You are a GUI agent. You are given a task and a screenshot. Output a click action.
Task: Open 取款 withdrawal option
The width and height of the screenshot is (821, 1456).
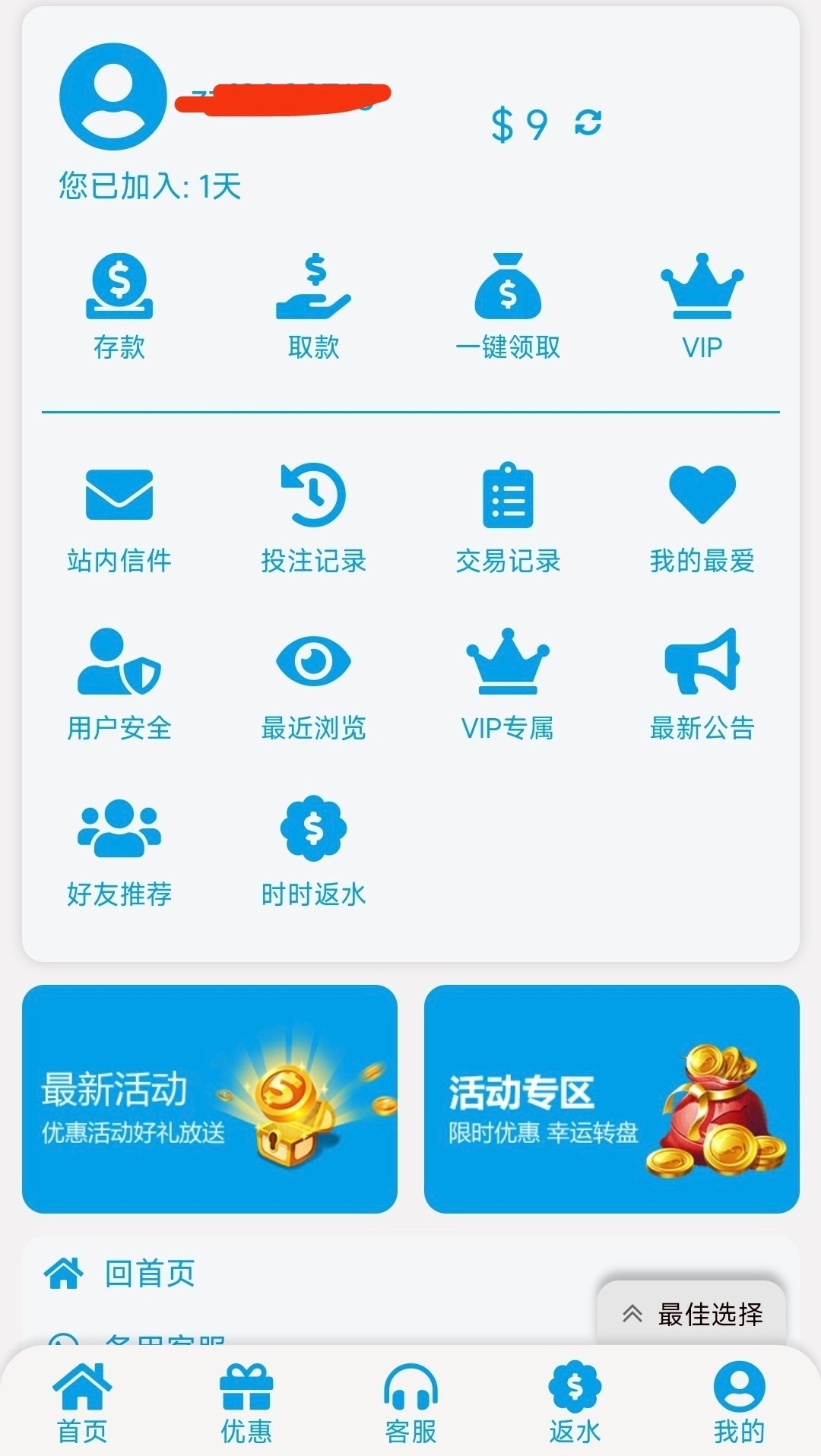[x=313, y=305]
